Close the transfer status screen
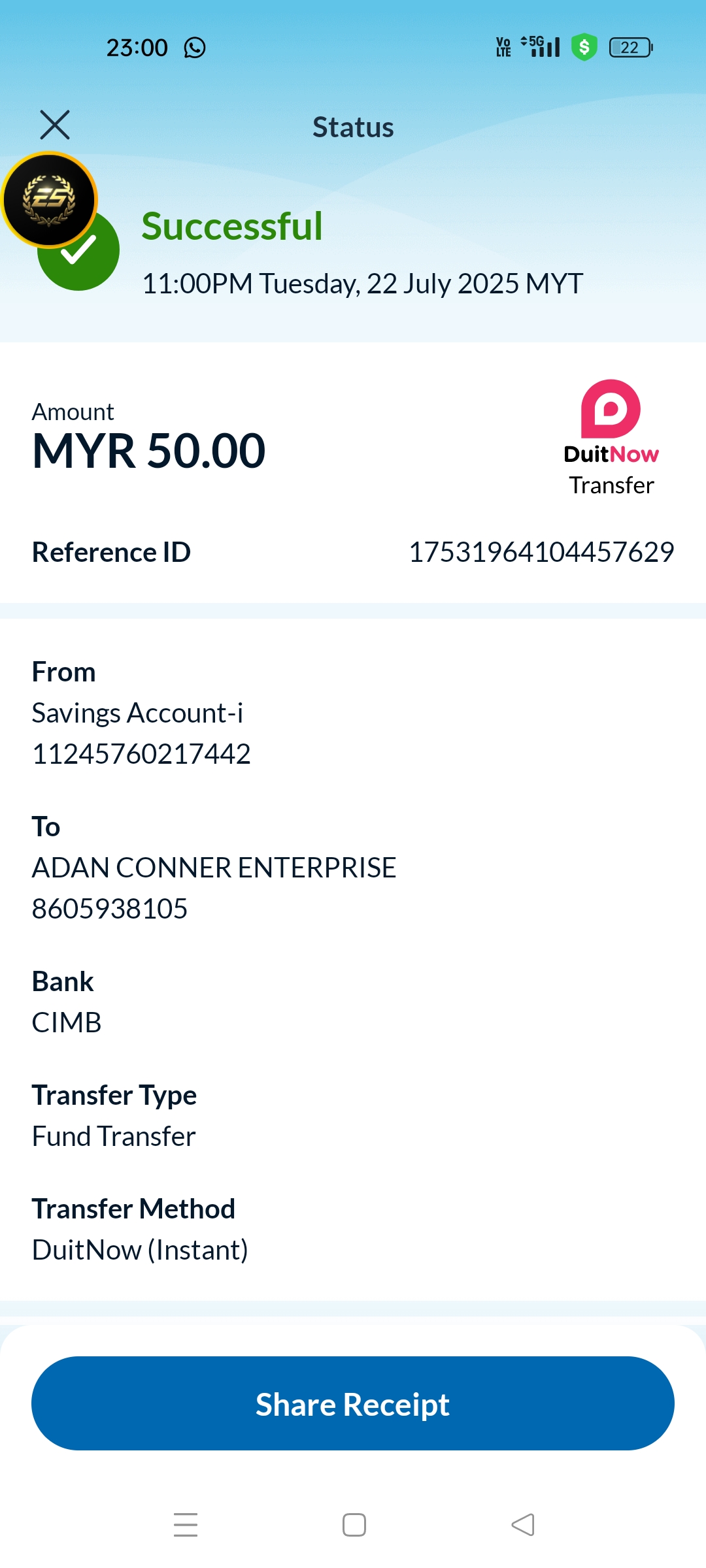The image size is (706, 1568). (x=55, y=125)
